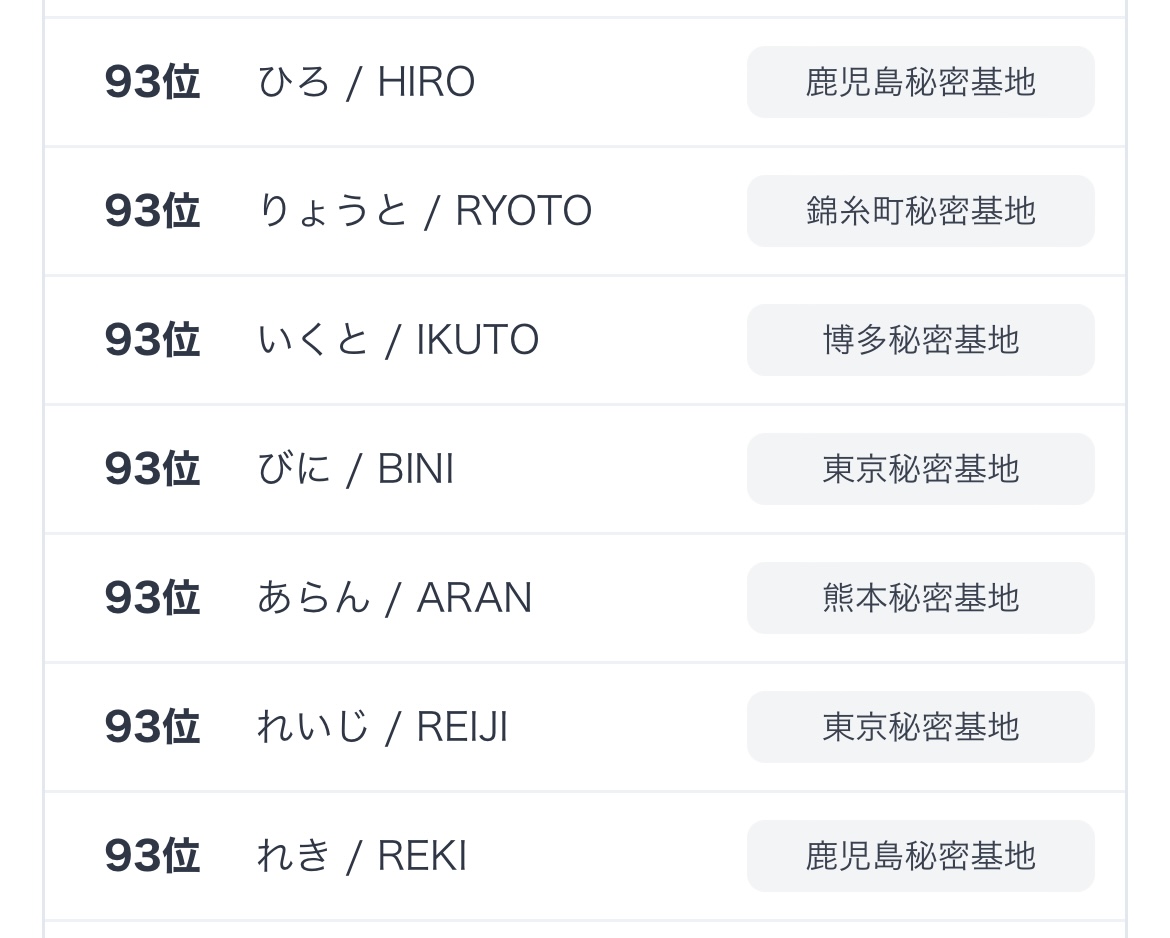1170x938 pixels.
Task: Open the いくと / IKUTO ranking row
Action: coord(398,340)
